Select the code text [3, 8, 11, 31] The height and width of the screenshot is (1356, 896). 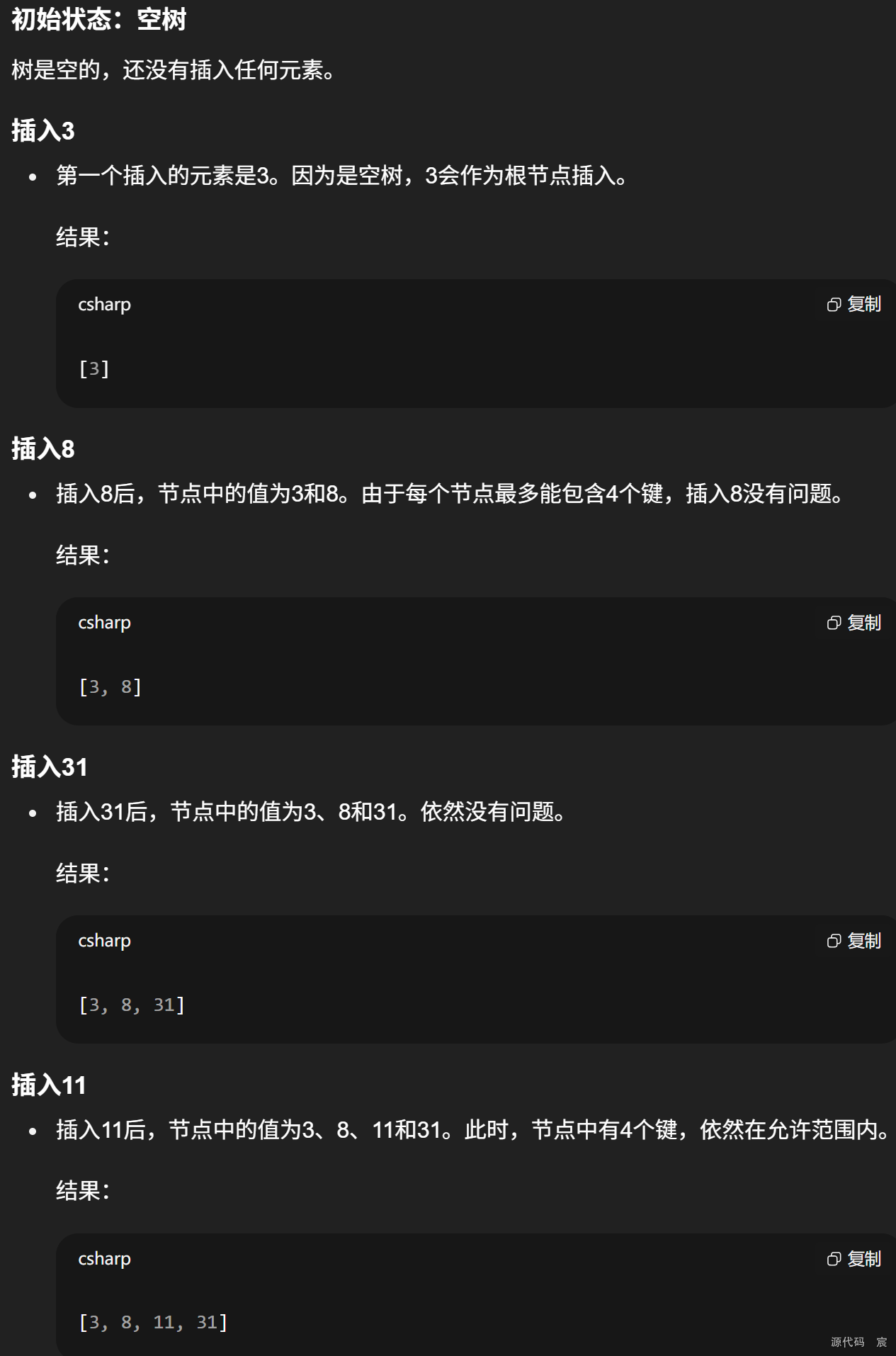154,1321
